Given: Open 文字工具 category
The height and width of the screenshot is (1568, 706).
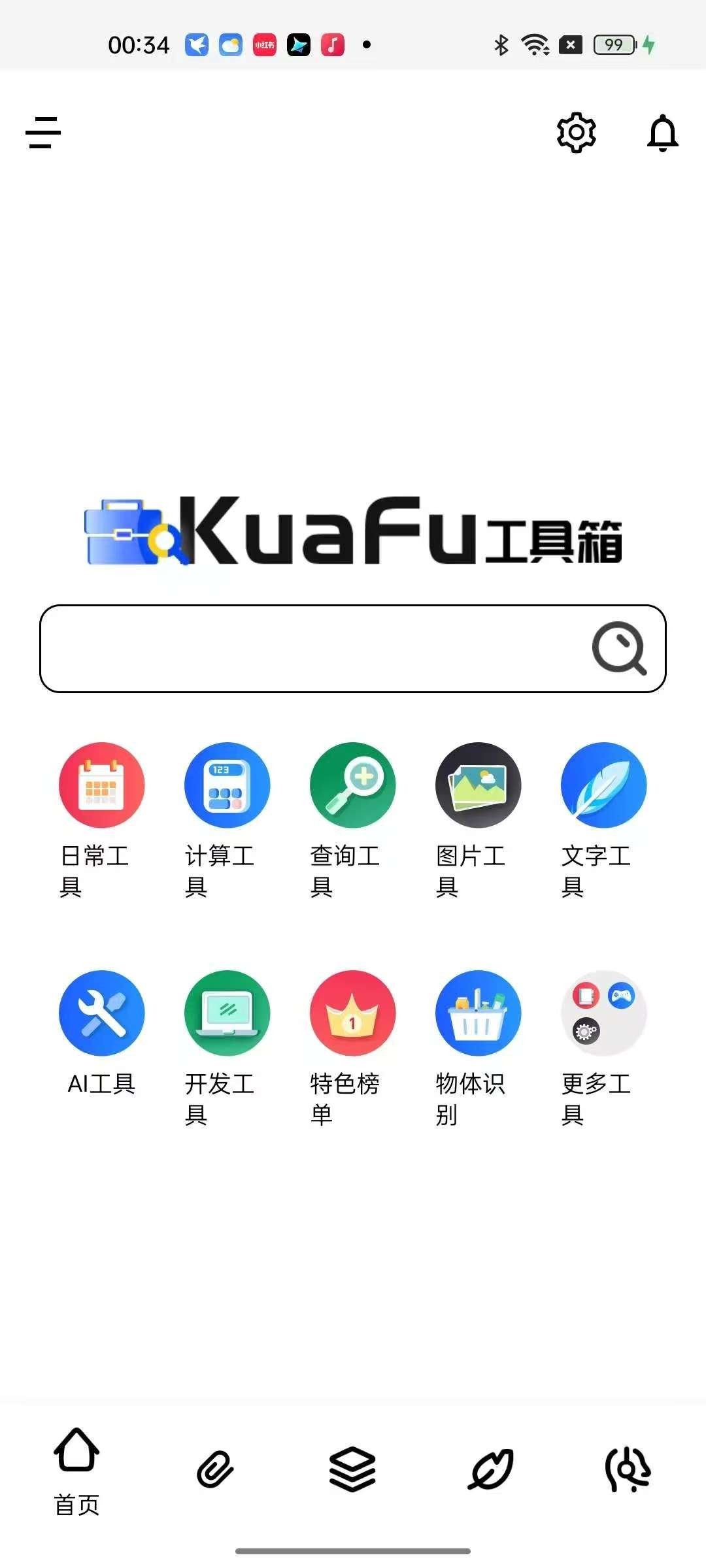Looking at the screenshot, I should point(603,785).
